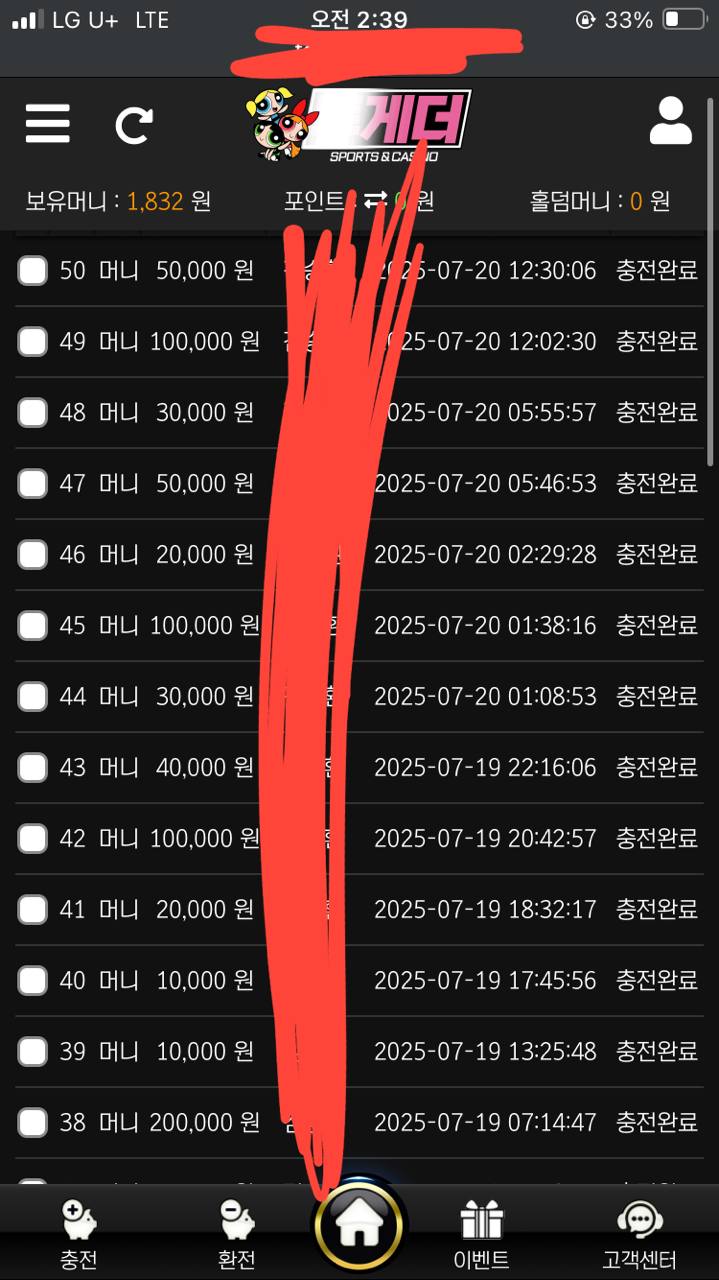Open the user profile icon
Viewport: 719px width, 1280px height.
point(670,122)
